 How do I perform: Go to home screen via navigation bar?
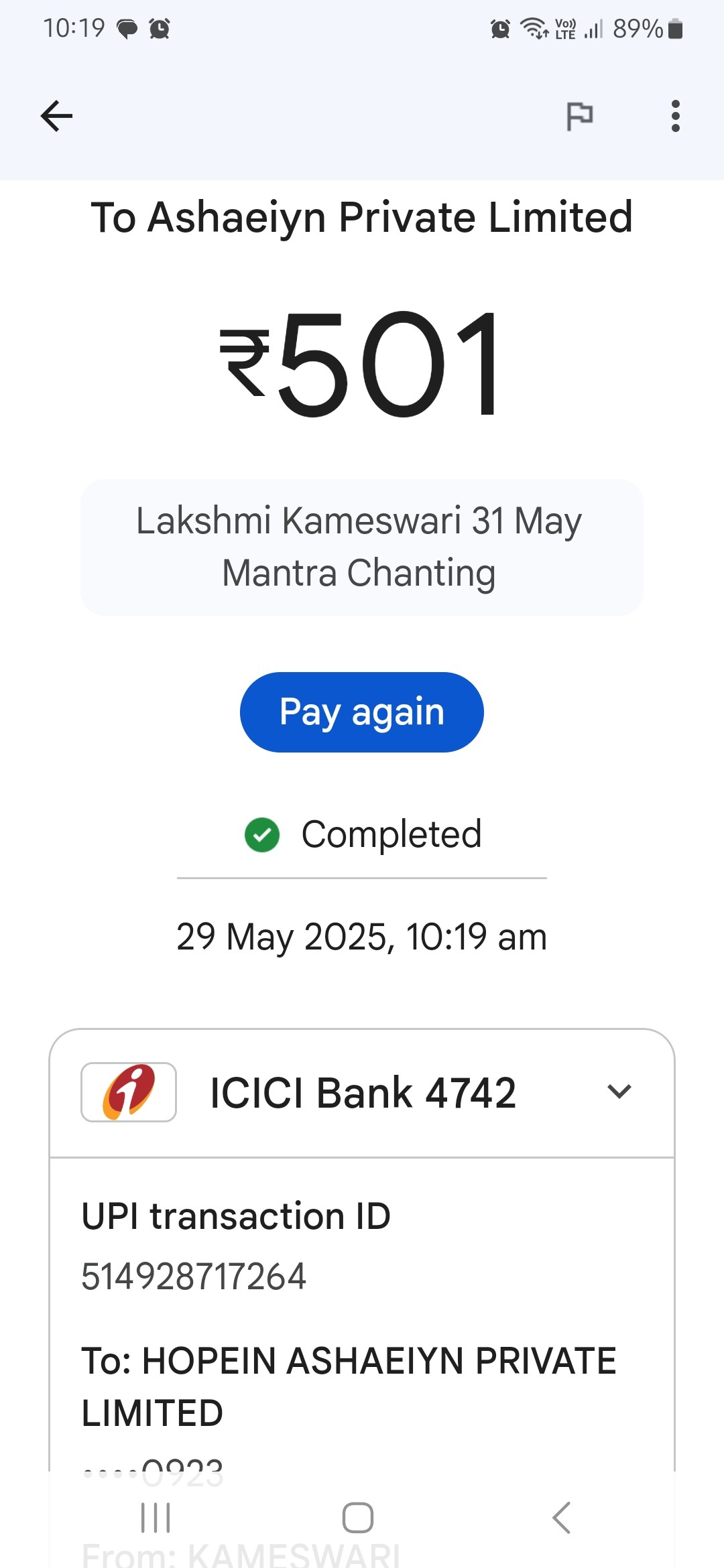358,1517
